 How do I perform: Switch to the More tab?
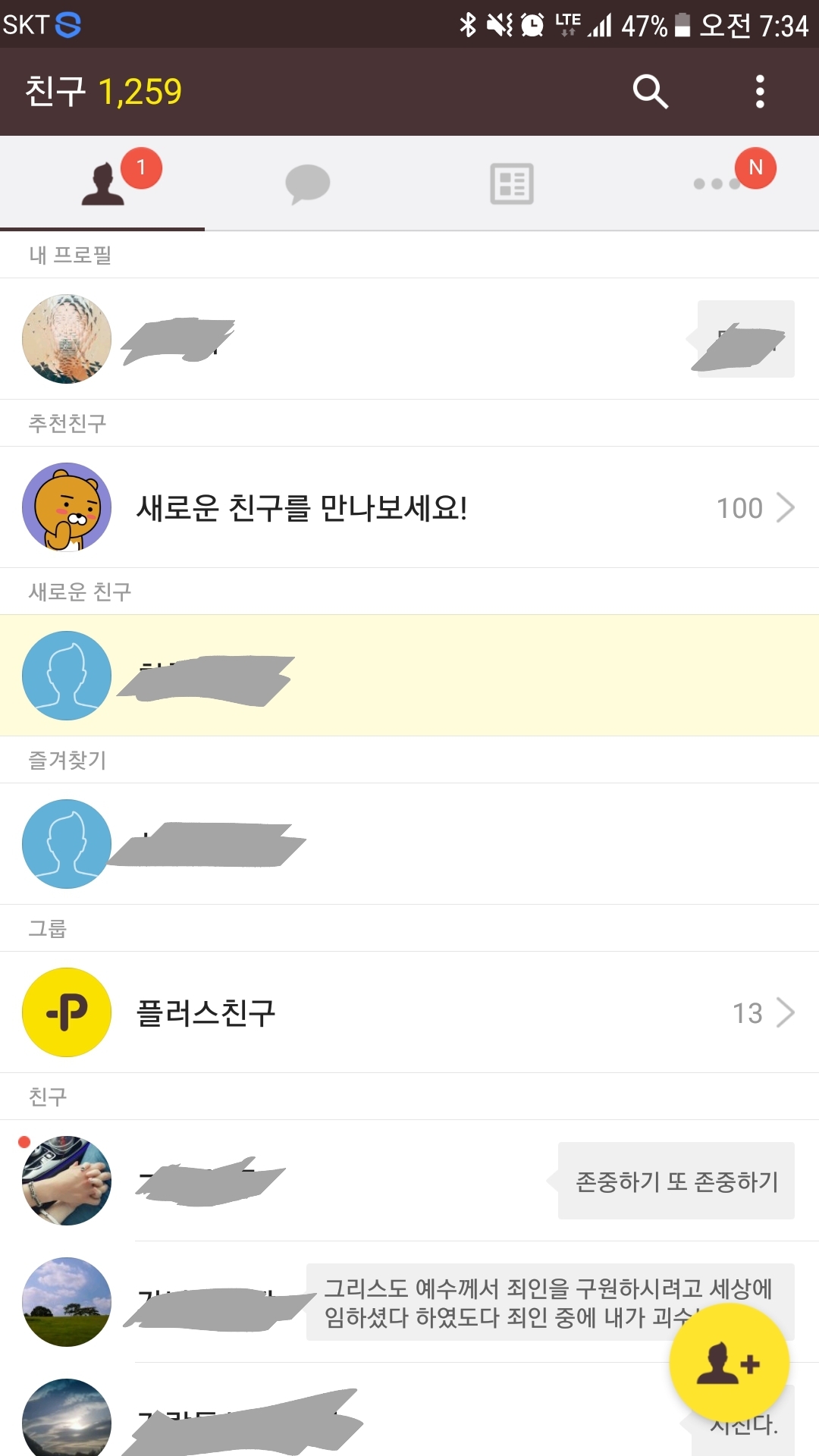tap(717, 184)
